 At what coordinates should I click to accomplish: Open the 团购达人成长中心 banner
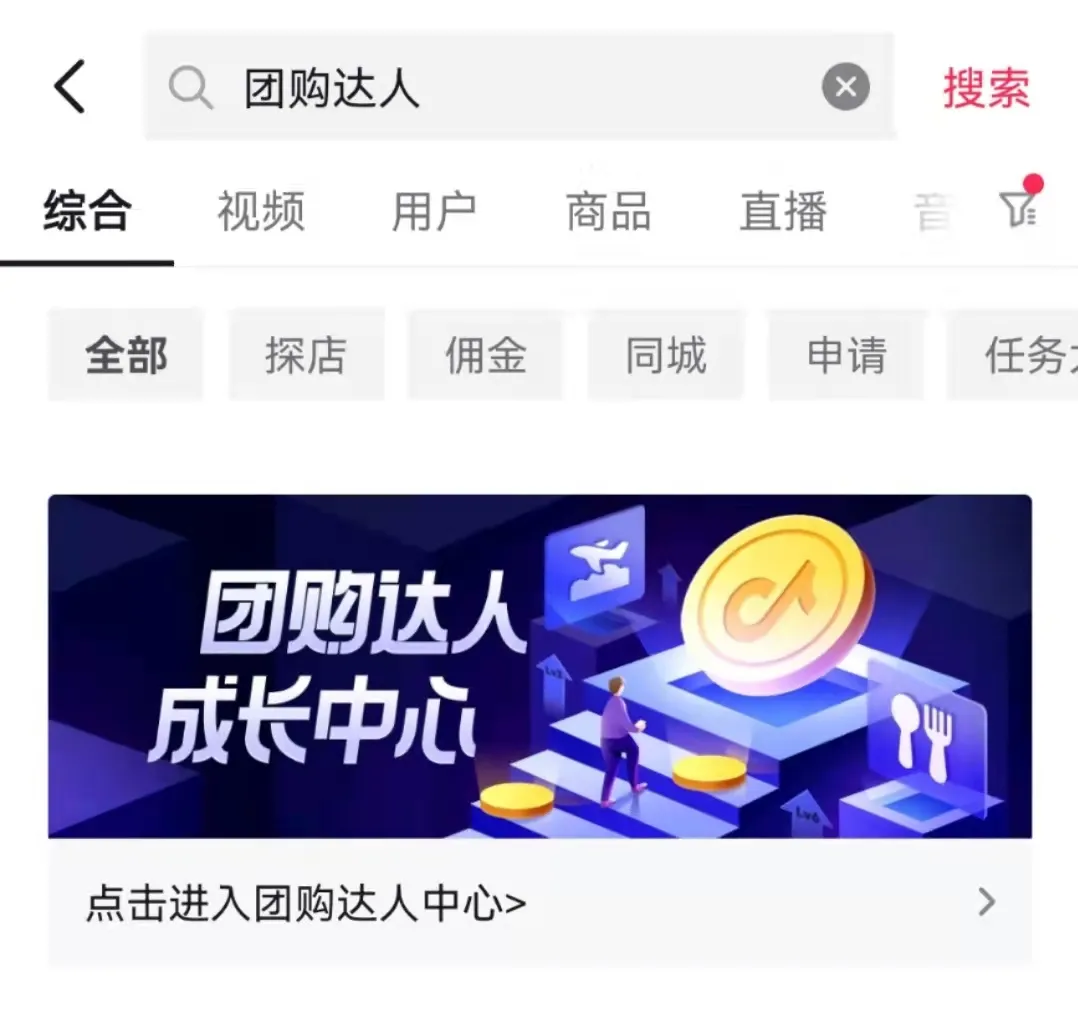coord(540,665)
